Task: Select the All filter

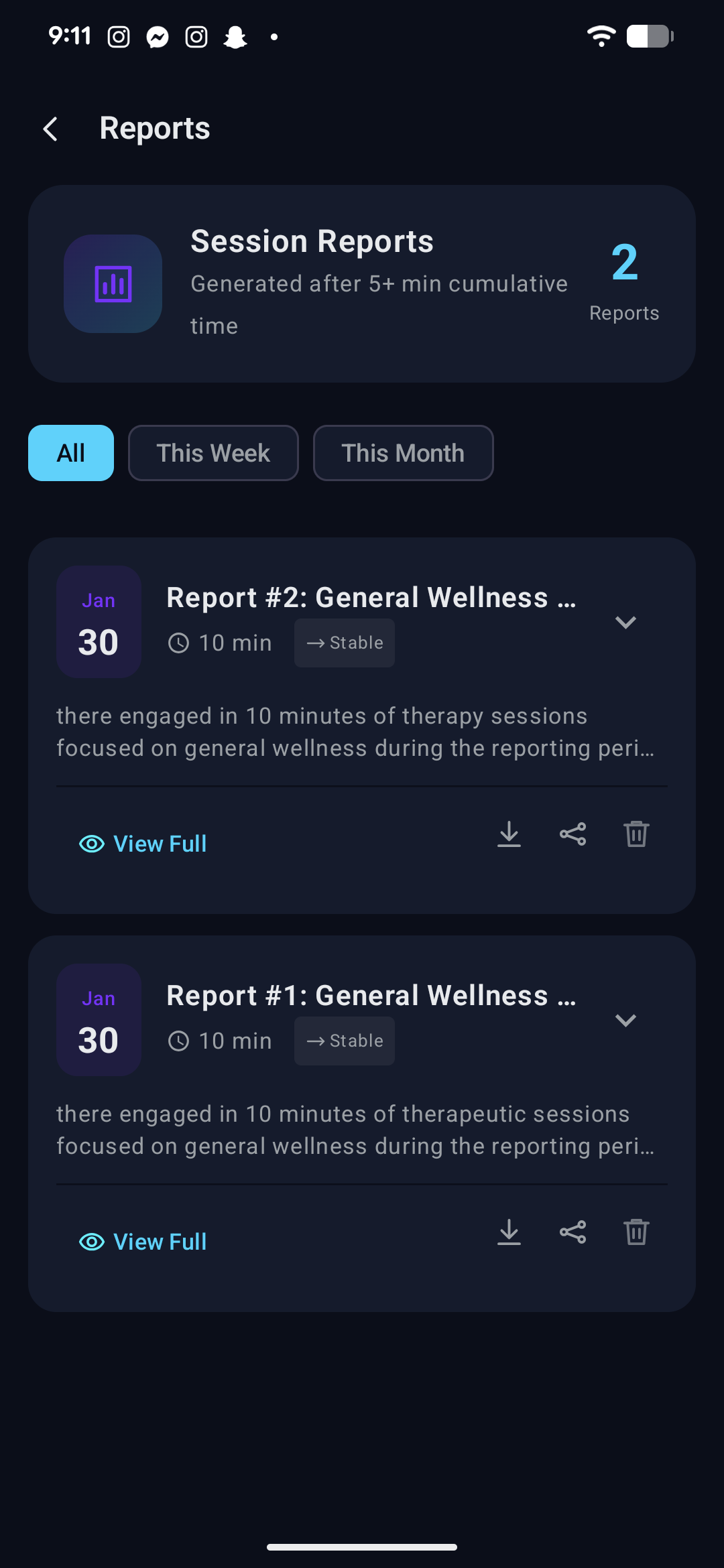Action: point(70,453)
